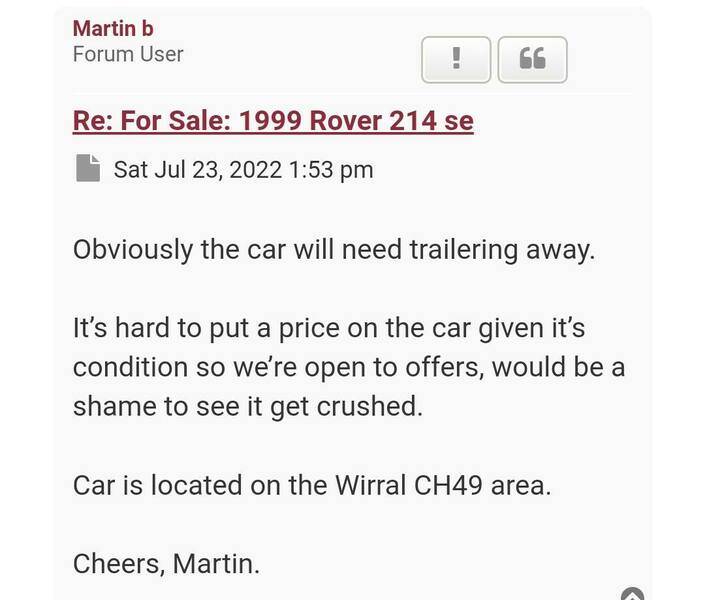
Task: Jump to top using the up-arrow icon
Action: tap(632, 594)
